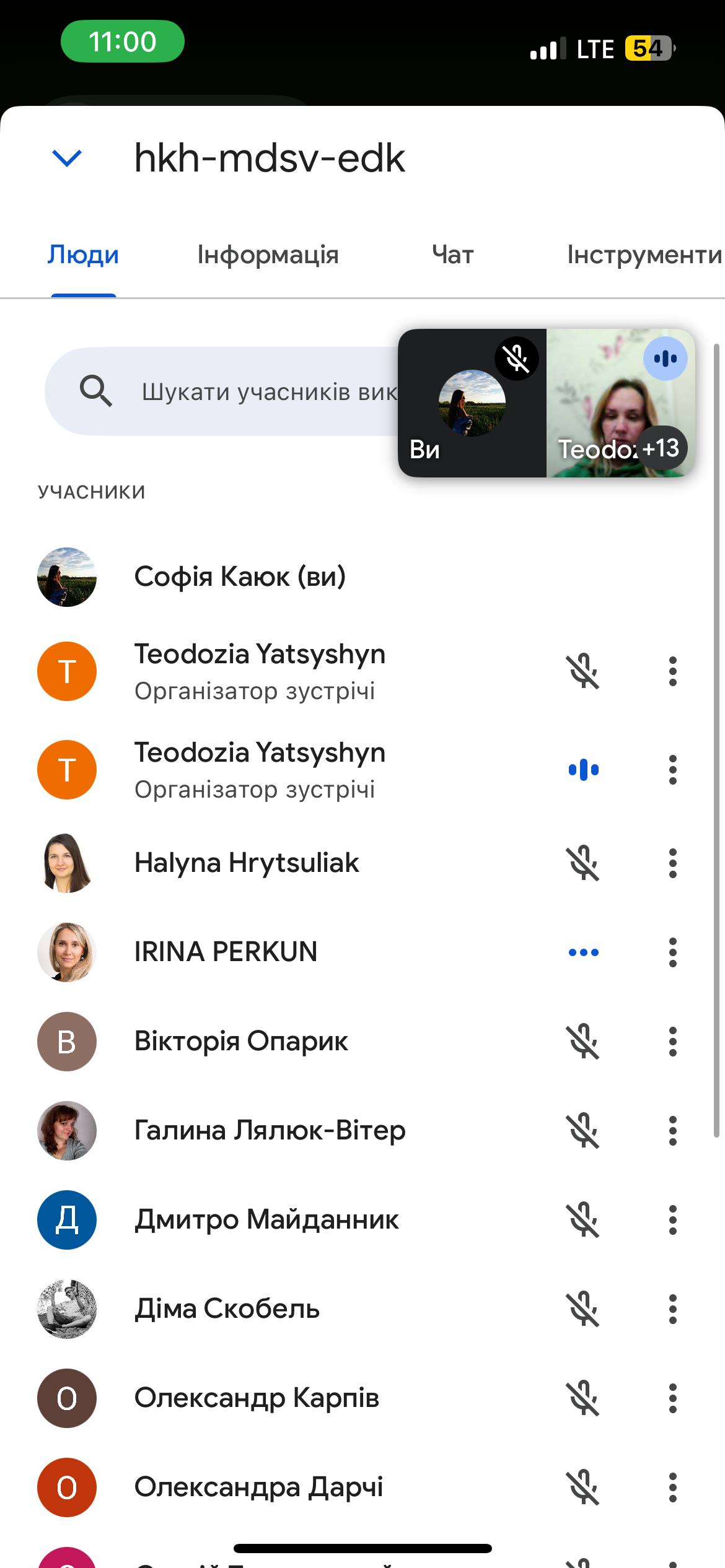Switch to the Інструменти tab
725x1568 pixels.
pos(644,255)
